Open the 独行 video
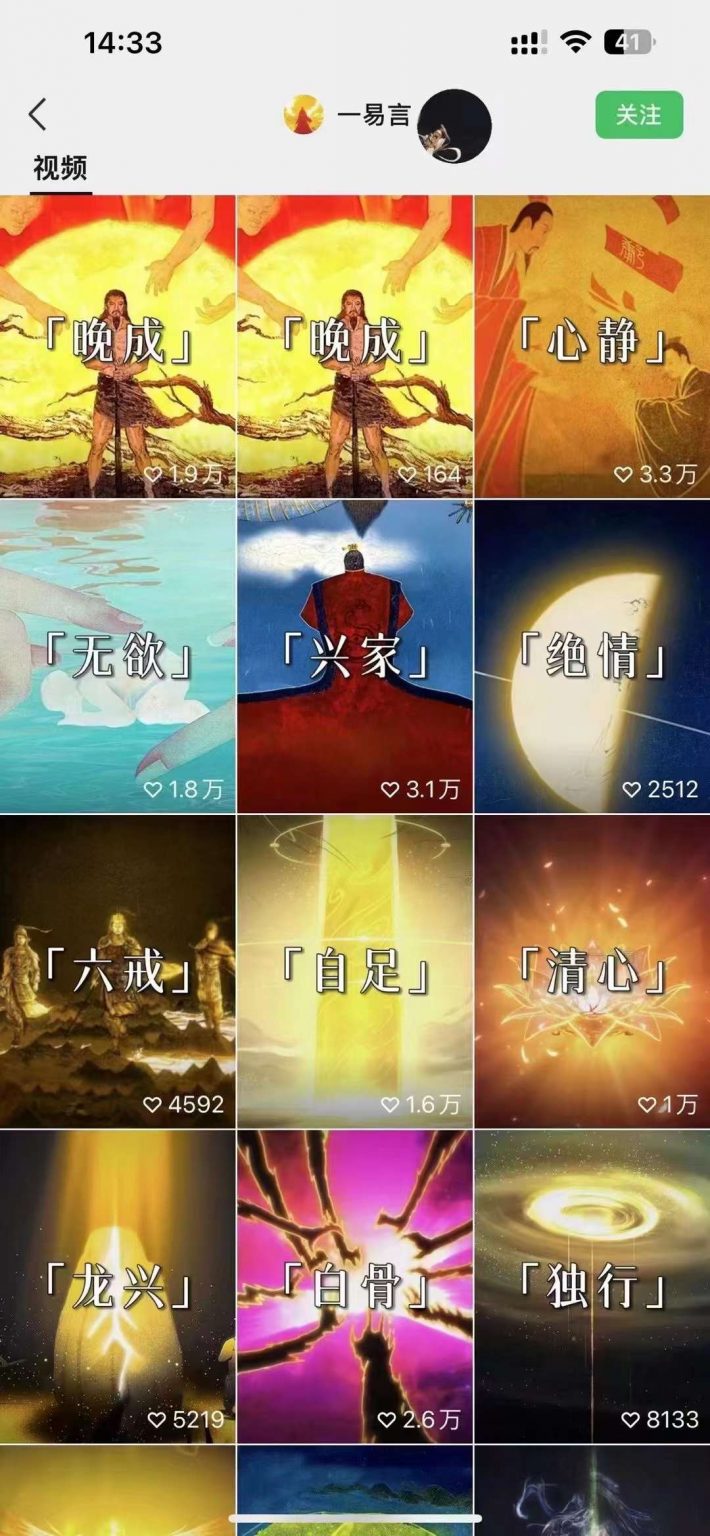The image size is (710, 1536). [592, 1287]
